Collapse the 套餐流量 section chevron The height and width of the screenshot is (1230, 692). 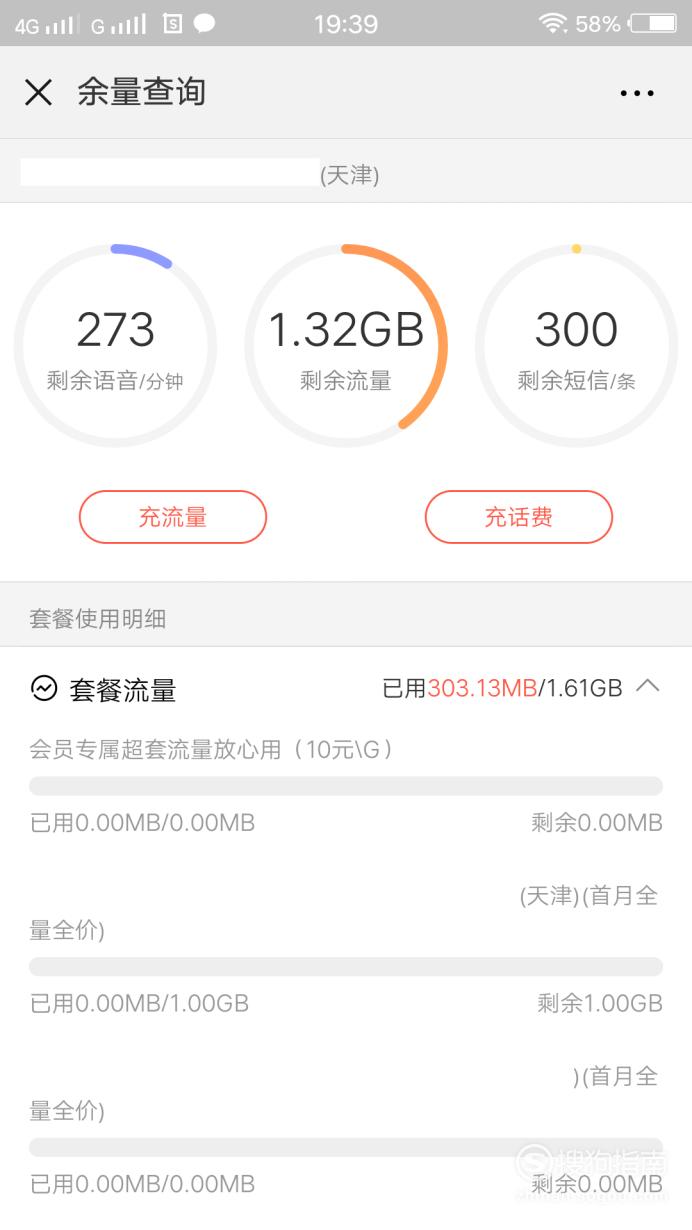(648, 687)
